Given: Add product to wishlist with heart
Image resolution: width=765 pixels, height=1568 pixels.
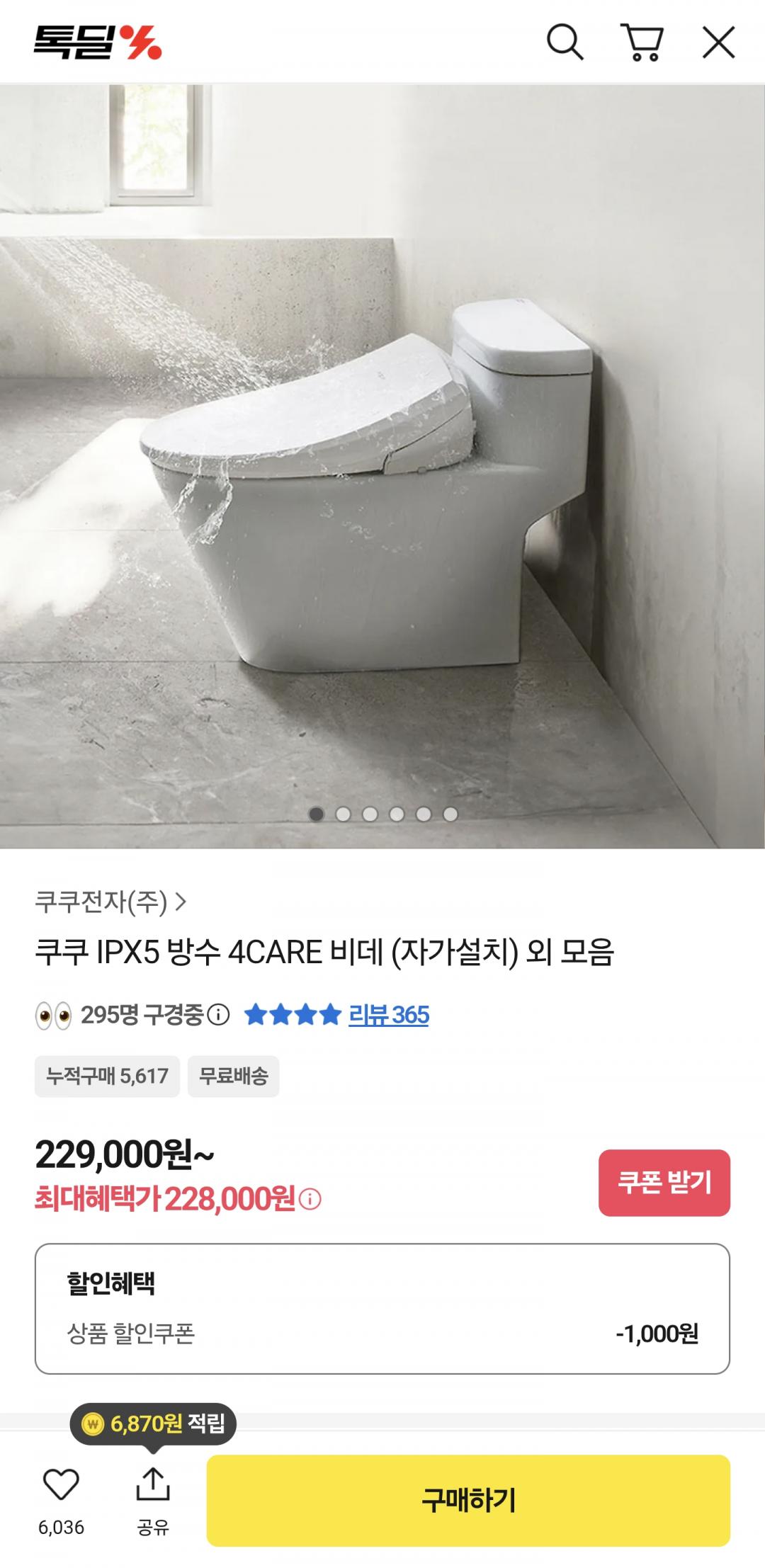Looking at the screenshot, I should tap(61, 1484).
